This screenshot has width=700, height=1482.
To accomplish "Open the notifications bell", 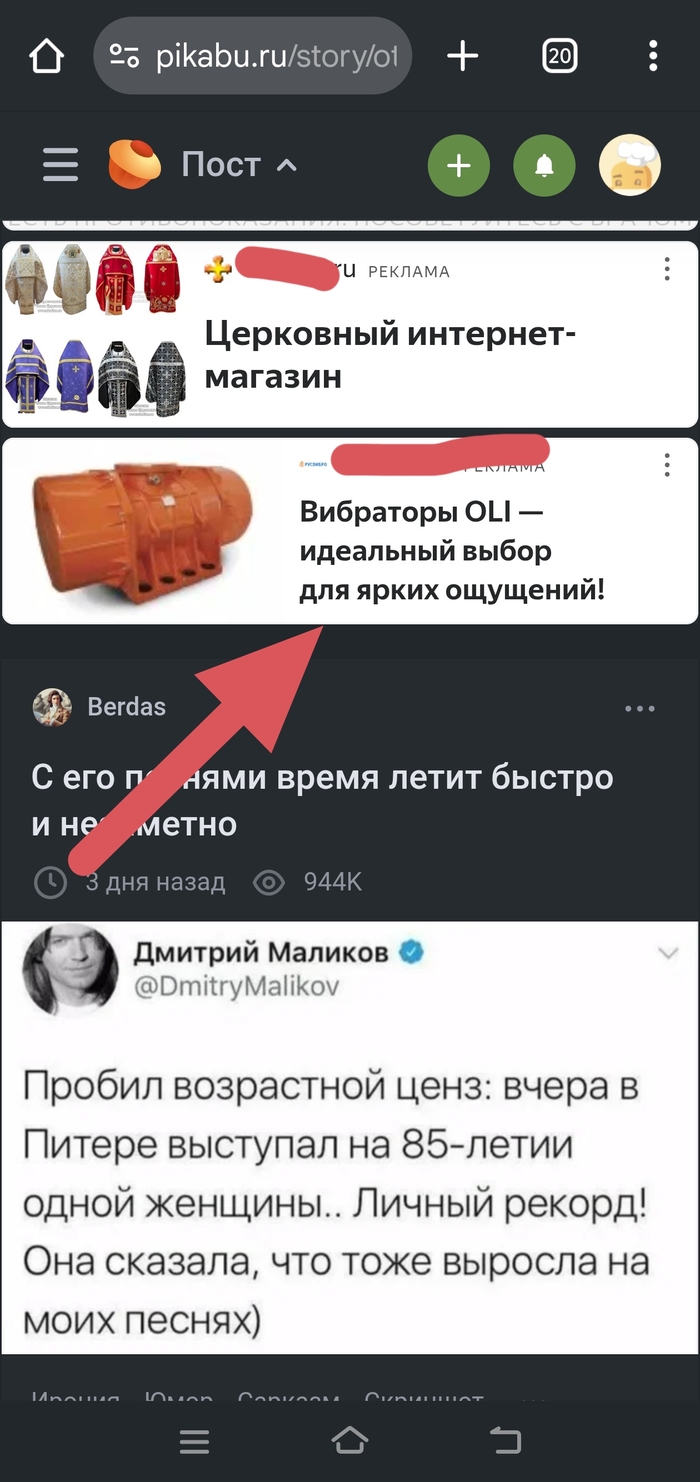I will click(x=544, y=166).
